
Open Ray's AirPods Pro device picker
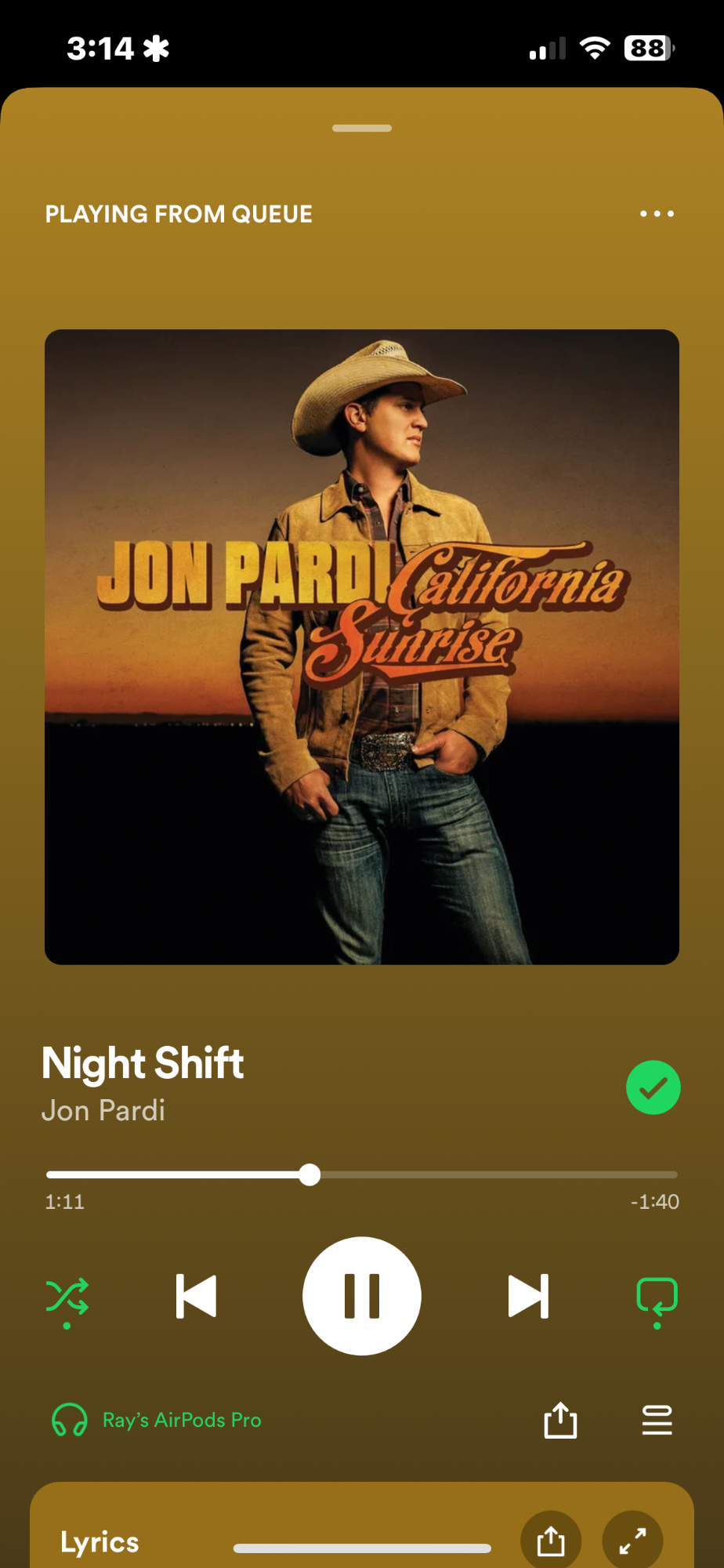[x=157, y=1420]
